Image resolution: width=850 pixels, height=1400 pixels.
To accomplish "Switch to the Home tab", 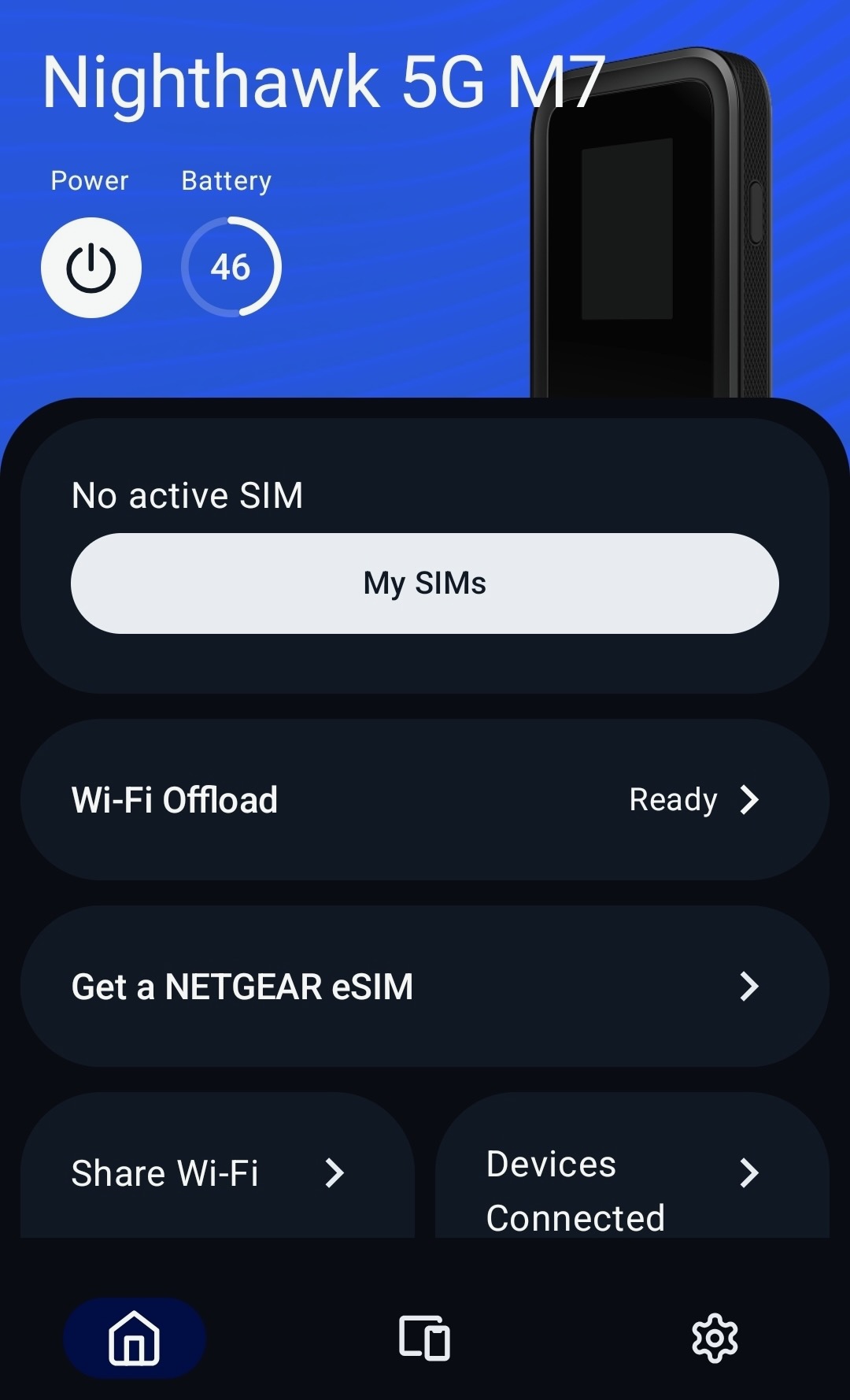I will [135, 1338].
